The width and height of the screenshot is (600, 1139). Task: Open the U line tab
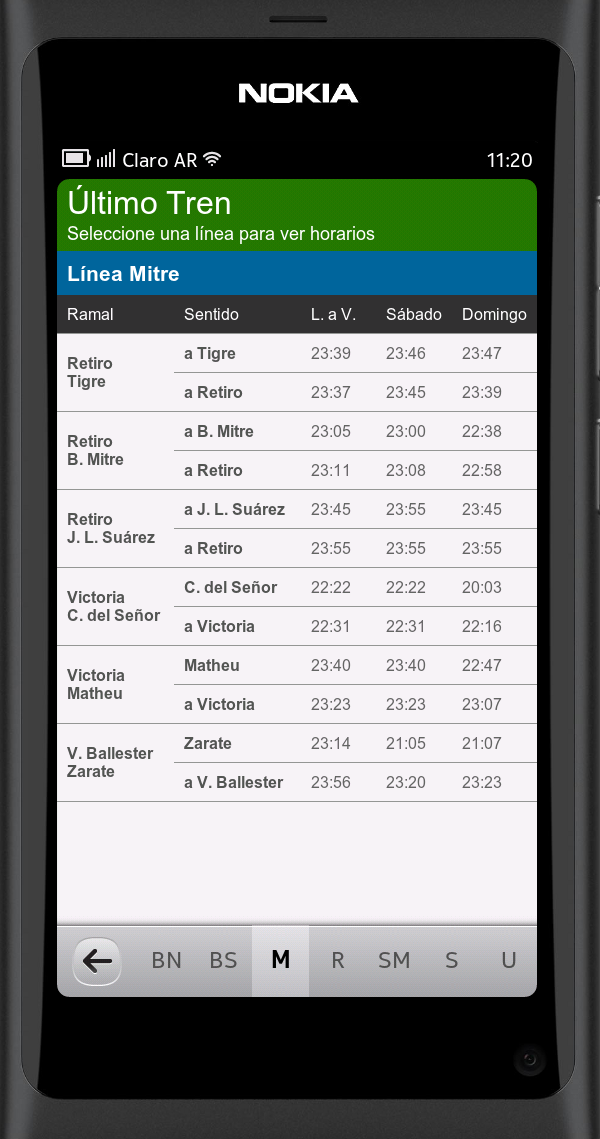click(x=508, y=960)
